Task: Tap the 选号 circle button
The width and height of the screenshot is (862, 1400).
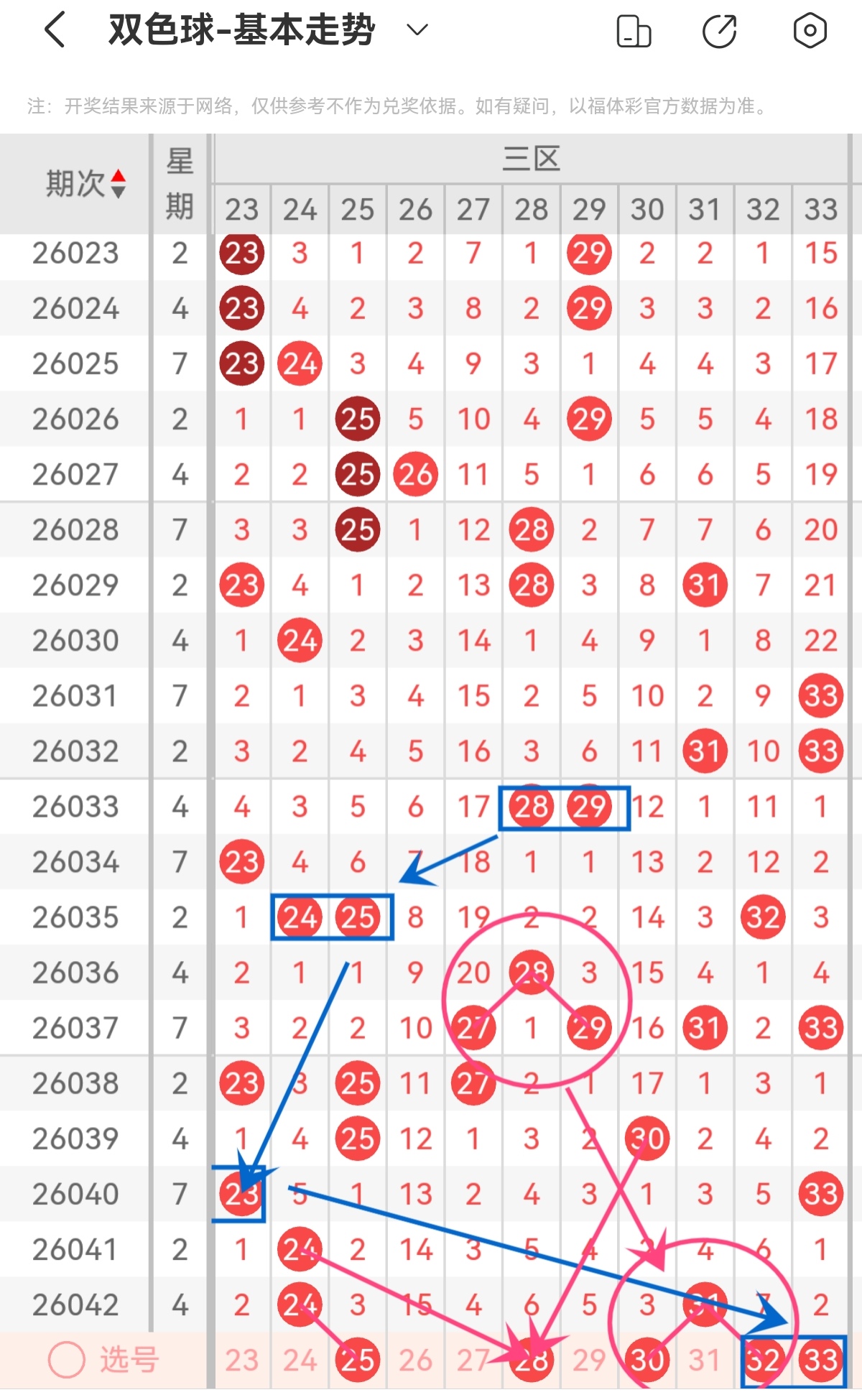Action: point(67,1360)
